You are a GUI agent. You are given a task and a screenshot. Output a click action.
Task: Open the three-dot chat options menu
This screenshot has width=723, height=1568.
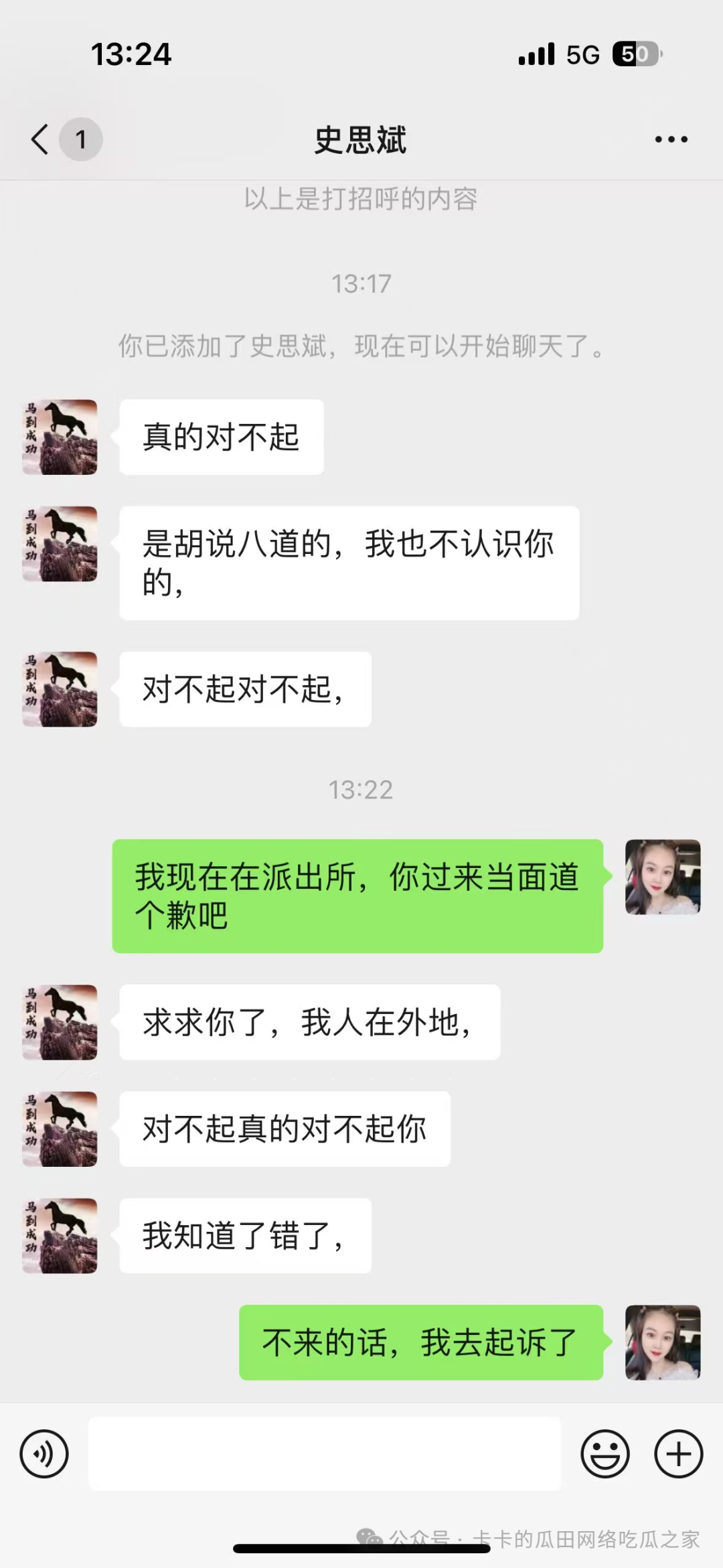[671, 139]
